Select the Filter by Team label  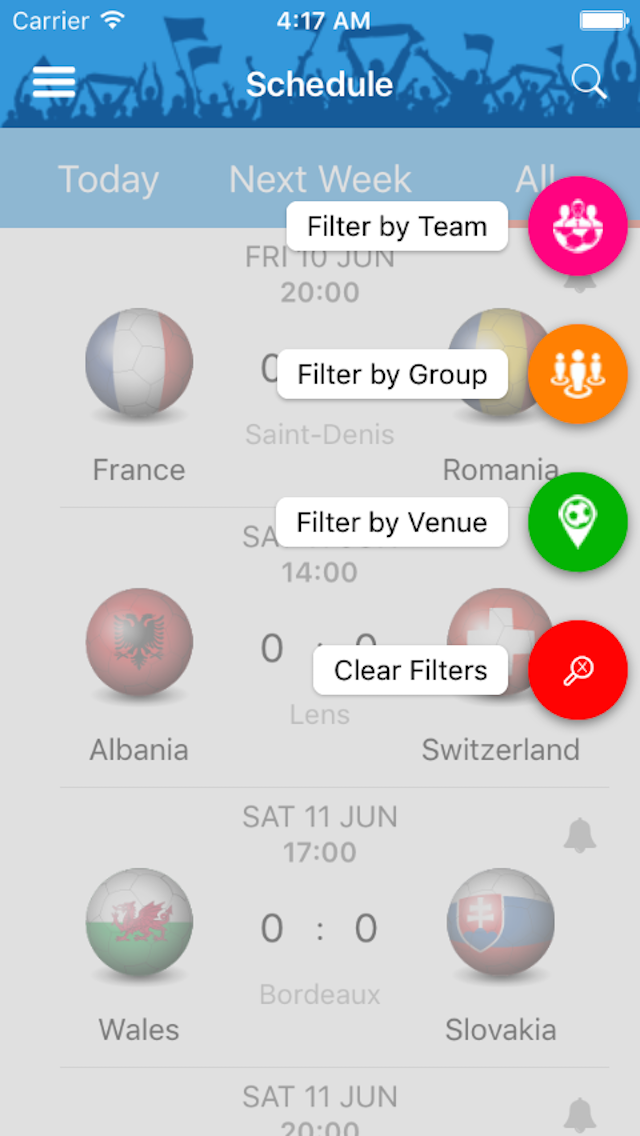pos(397,226)
